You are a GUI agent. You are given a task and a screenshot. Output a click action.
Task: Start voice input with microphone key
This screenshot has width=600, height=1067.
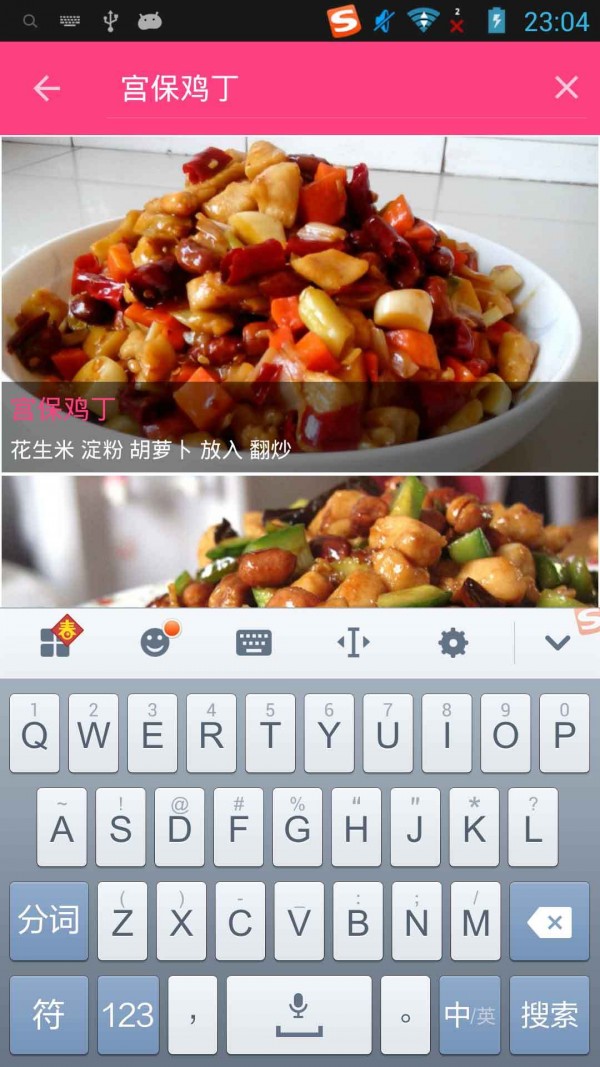point(299,1015)
